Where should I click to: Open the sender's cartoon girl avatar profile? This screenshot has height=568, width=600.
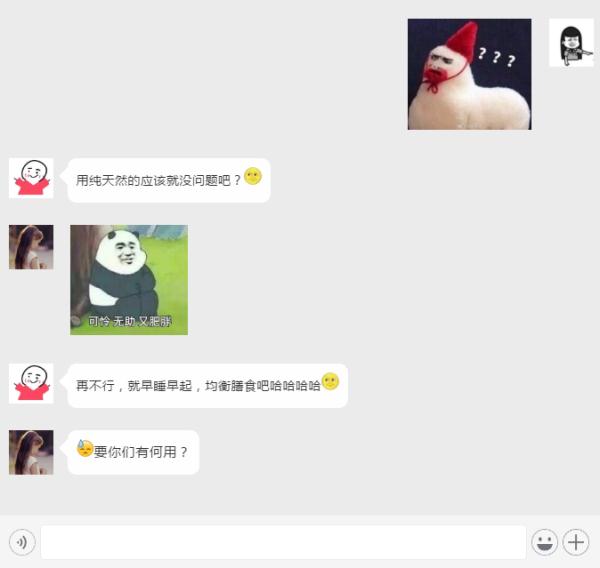[571, 43]
